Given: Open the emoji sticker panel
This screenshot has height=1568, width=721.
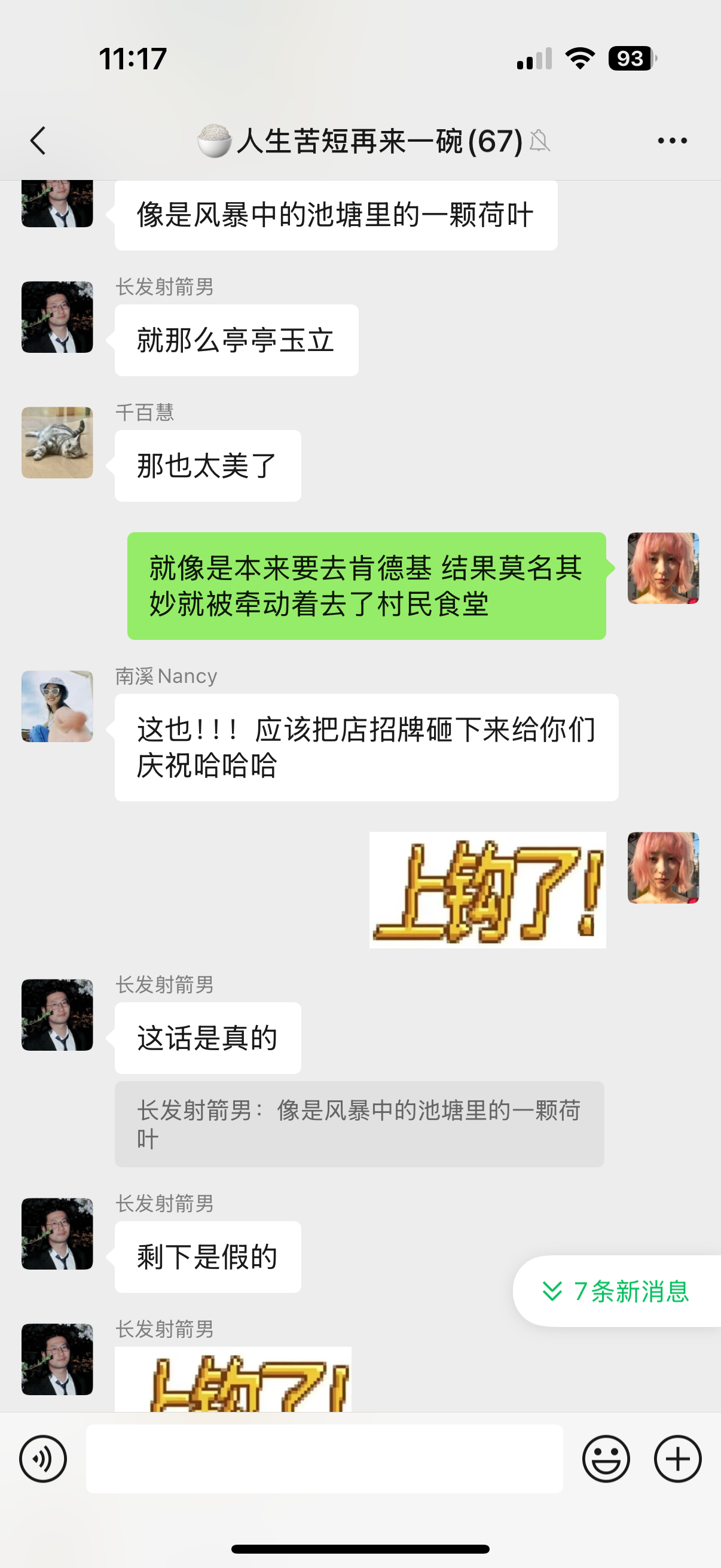Looking at the screenshot, I should point(606,1459).
